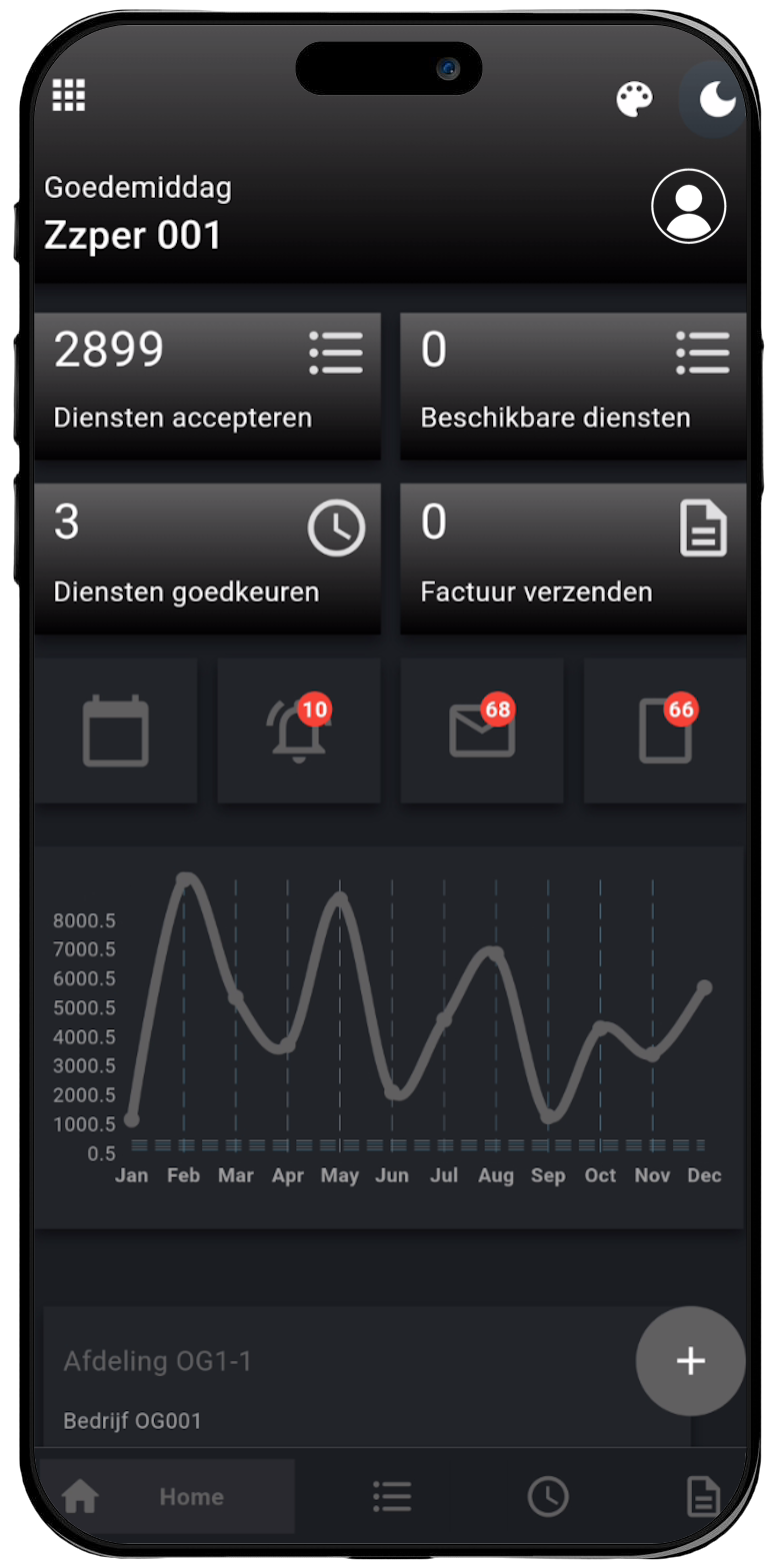Open the mail inbox with 68 messages
The image size is (777, 1568).
482,731
